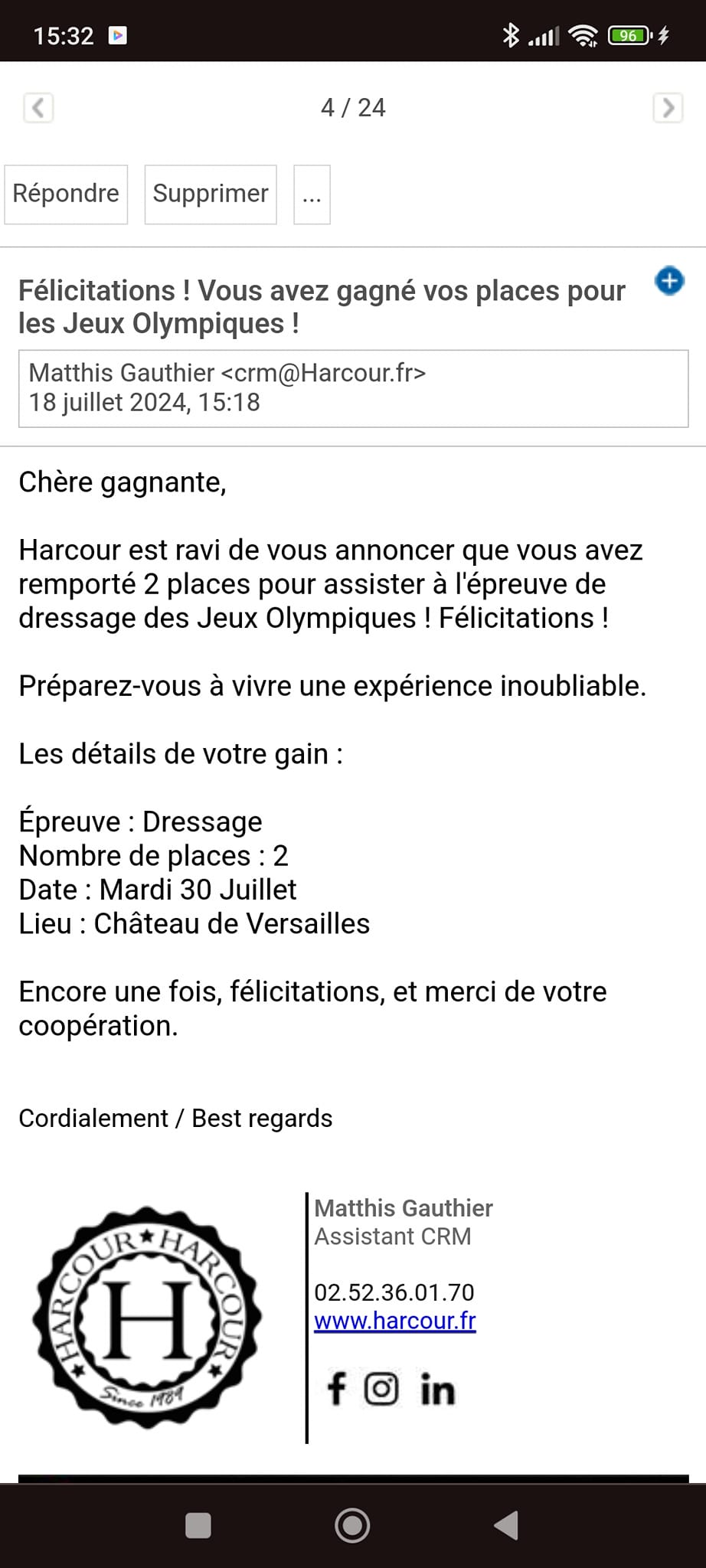706x1568 pixels.
Task: Expand message details with the blue plus
Action: click(x=669, y=281)
